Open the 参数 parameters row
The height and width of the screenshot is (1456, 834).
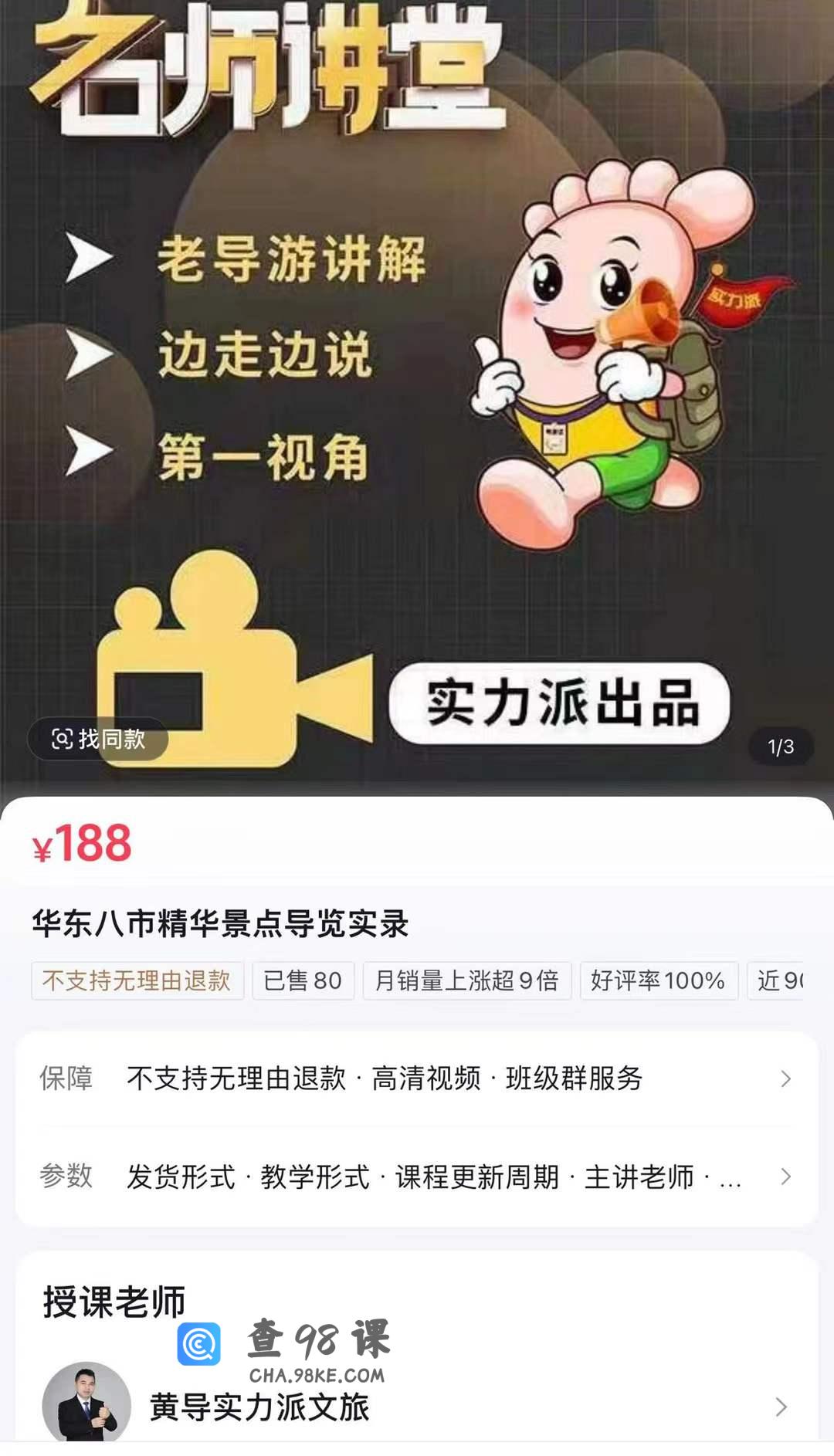click(x=417, y=1177)
